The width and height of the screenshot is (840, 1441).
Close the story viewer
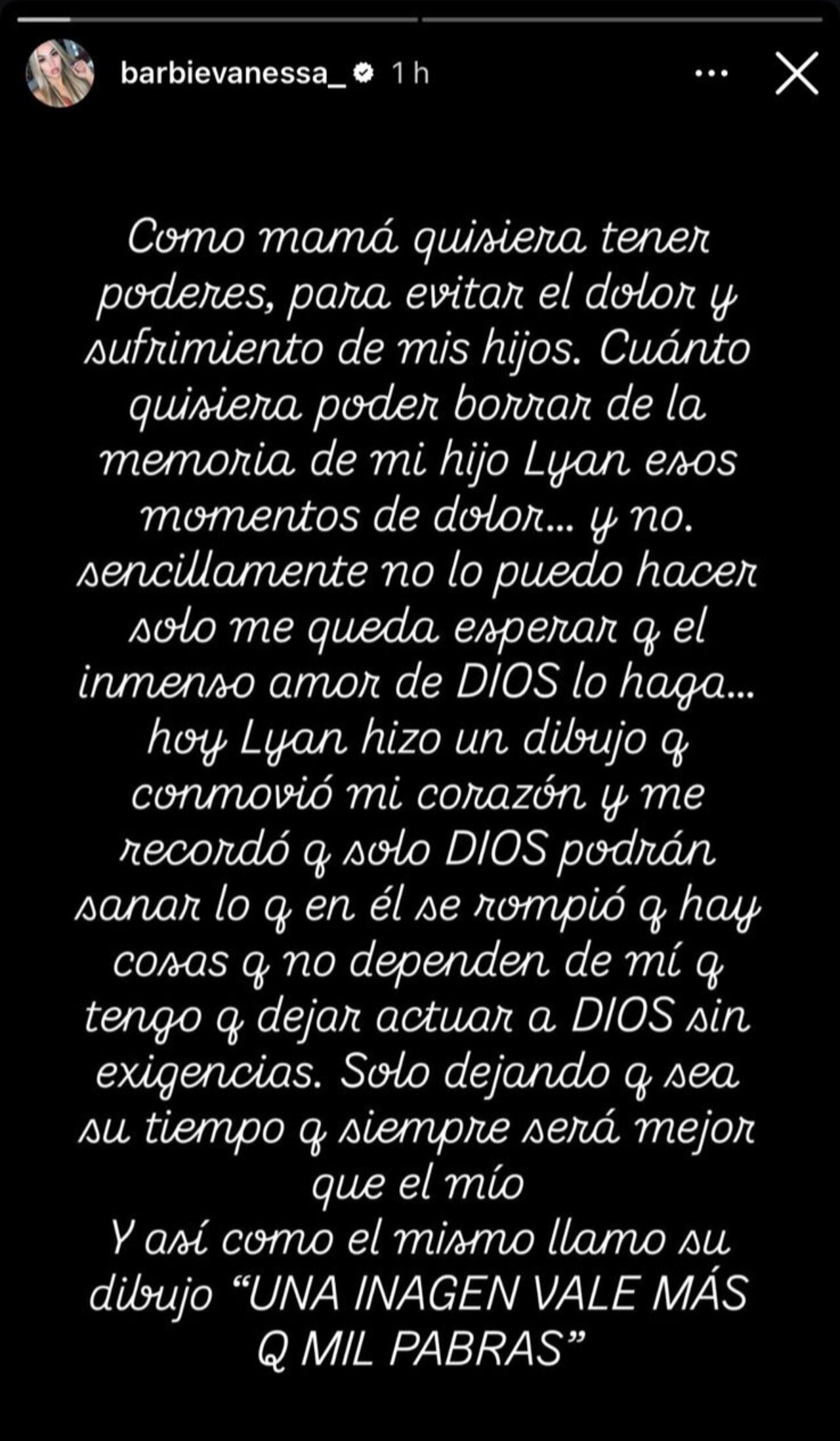[796, 74]
